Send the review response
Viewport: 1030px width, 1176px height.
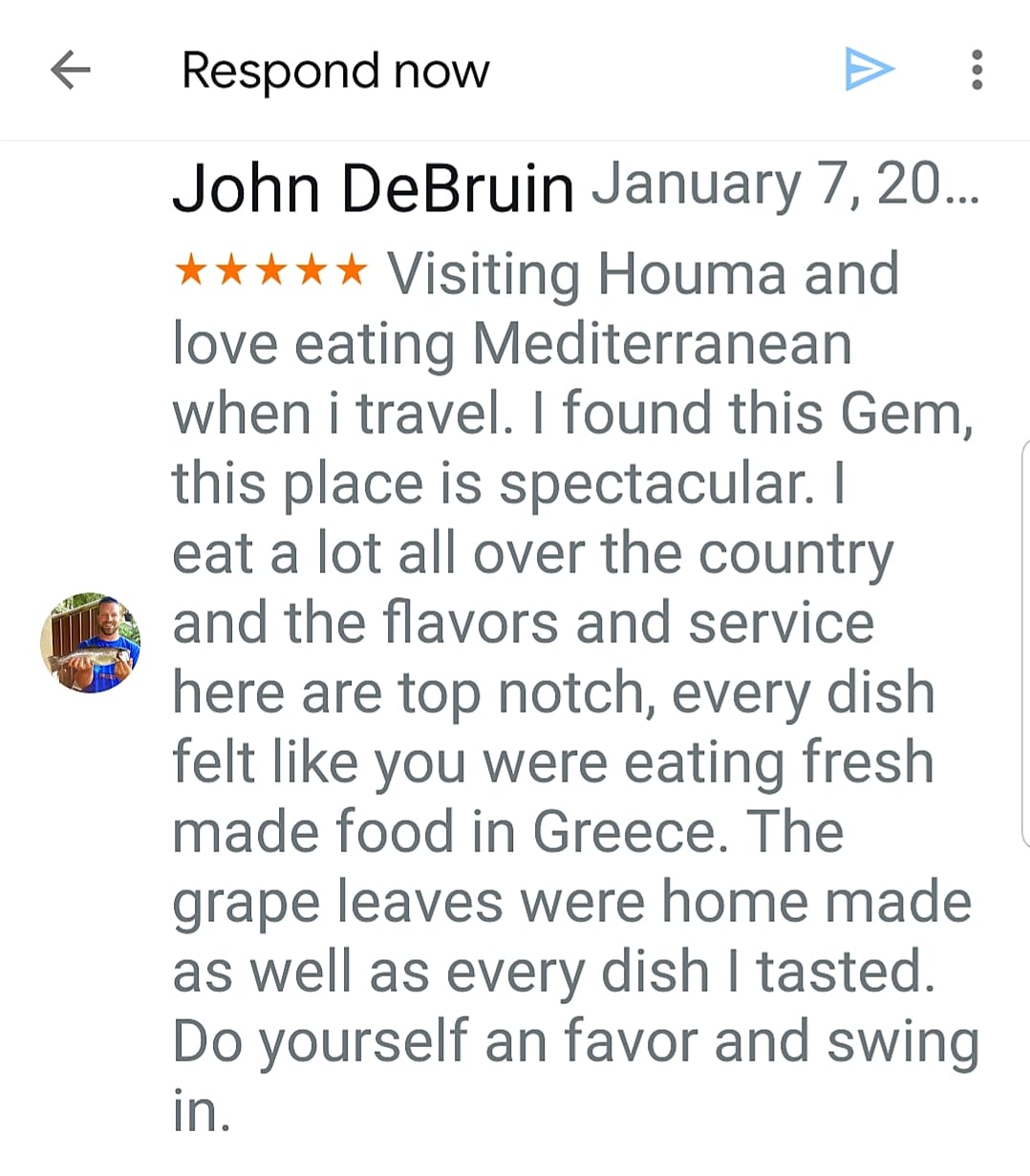[869, 70]
